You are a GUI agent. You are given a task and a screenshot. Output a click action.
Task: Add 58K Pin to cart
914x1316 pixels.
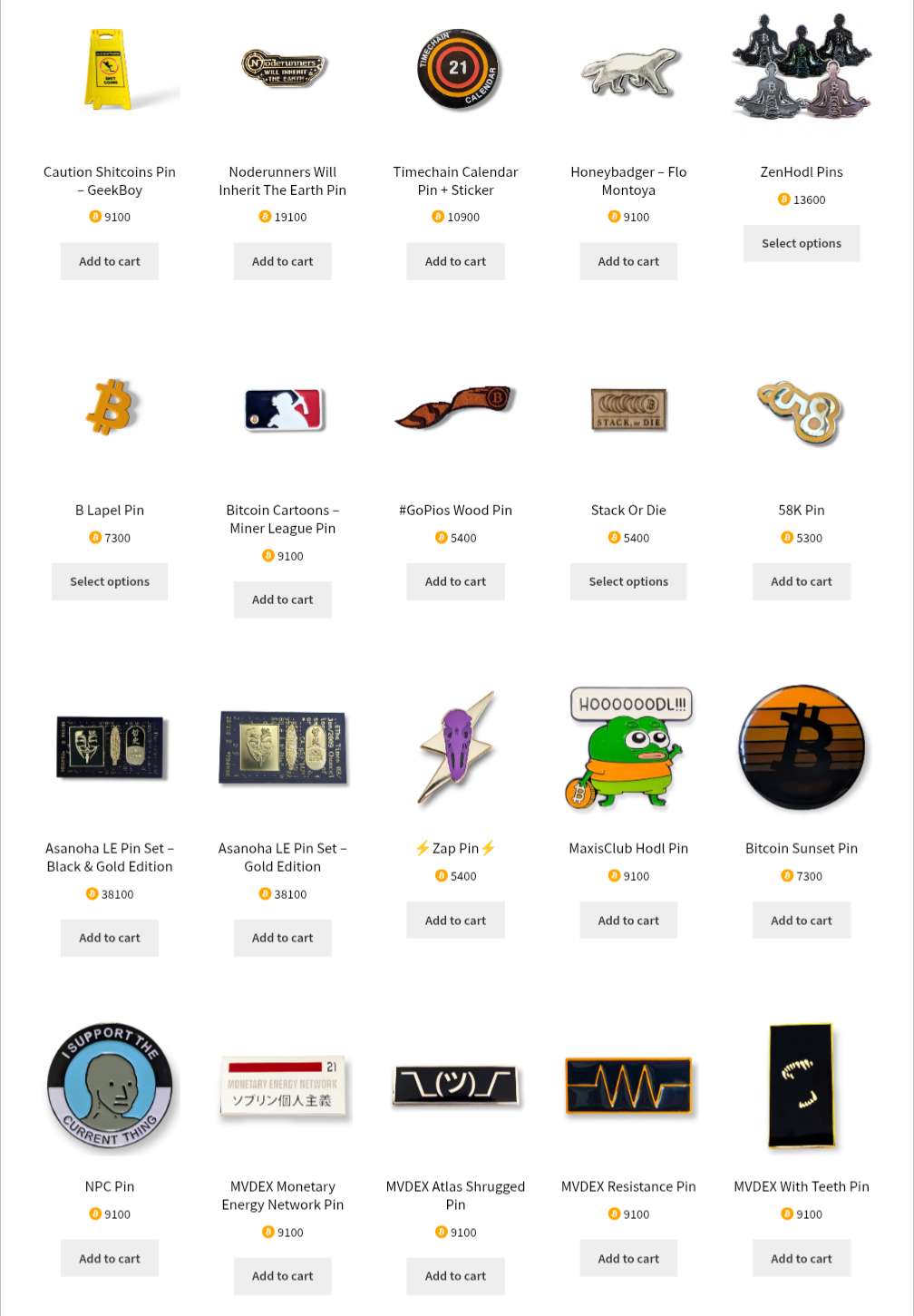[x=801, y=581]
